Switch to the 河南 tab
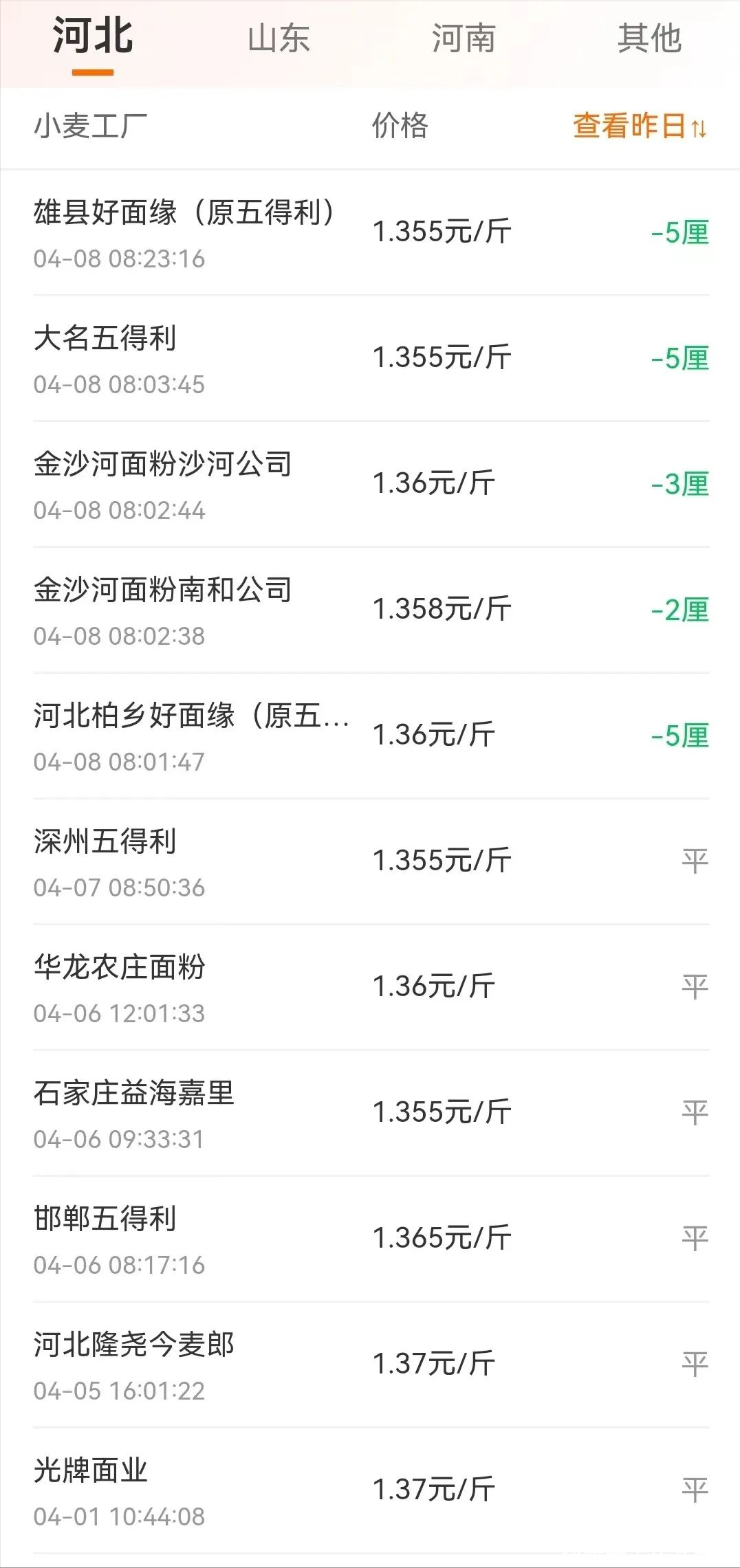Viewport: 740px width, 1568px height. click(463, 38)
